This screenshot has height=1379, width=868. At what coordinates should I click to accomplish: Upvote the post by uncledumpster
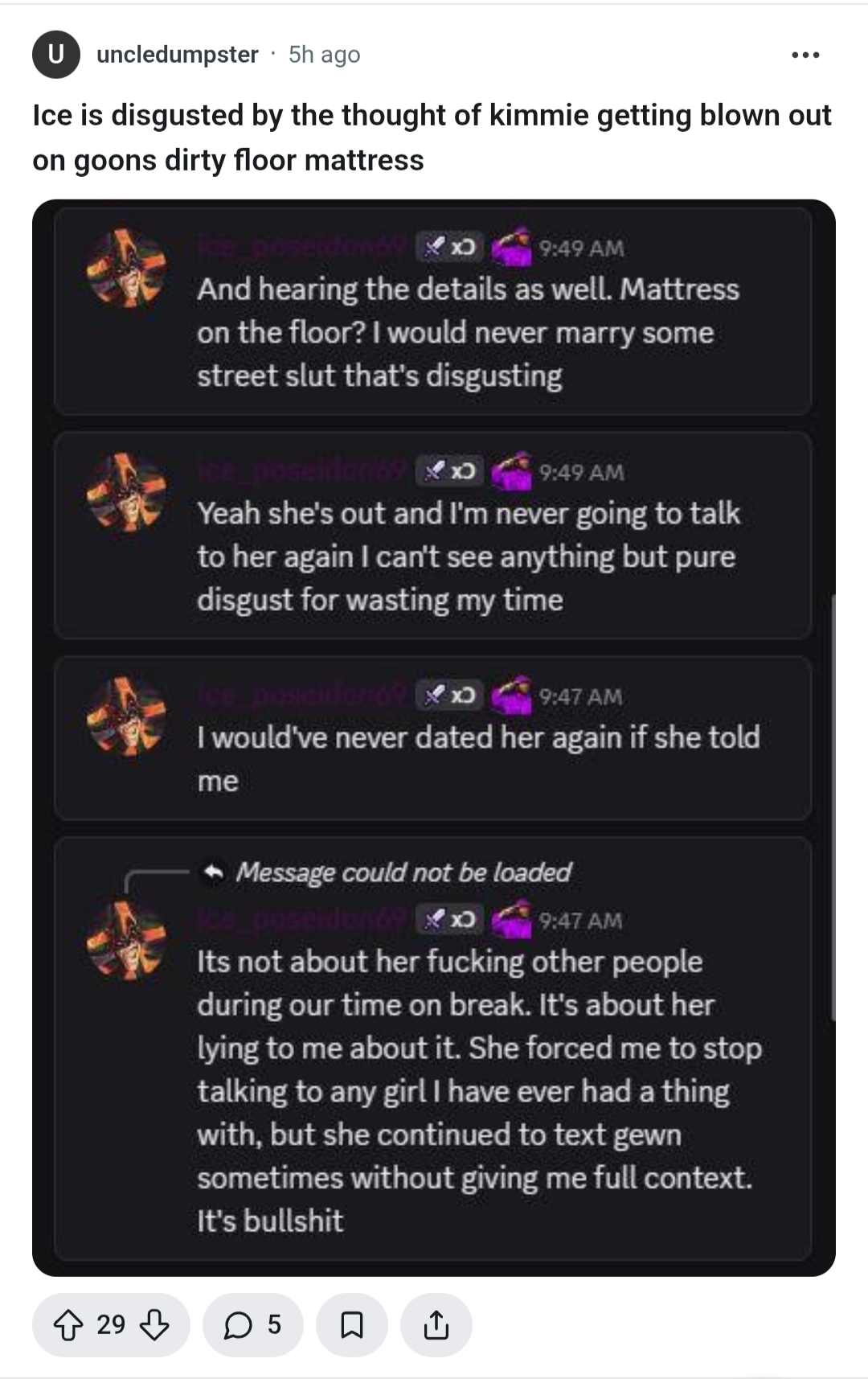pyautogui.click(x=68, y=1324)
